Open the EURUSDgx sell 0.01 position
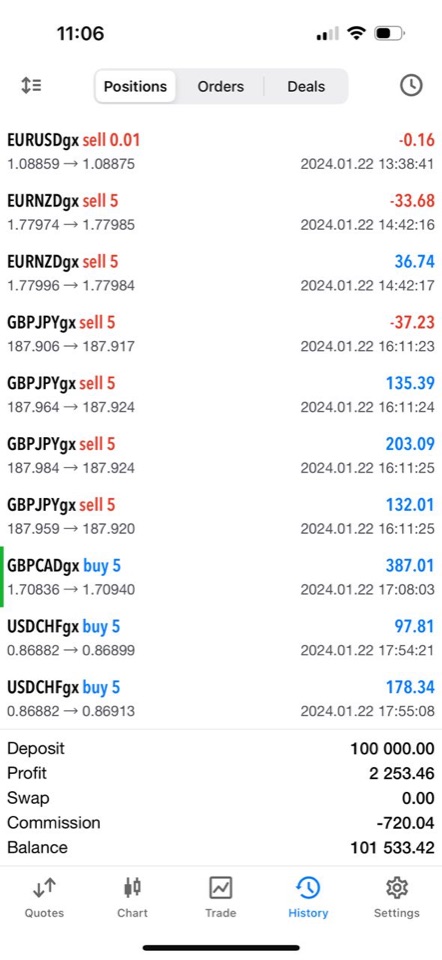The height and width of the screenshot is (960, 442). click(221, 152)
